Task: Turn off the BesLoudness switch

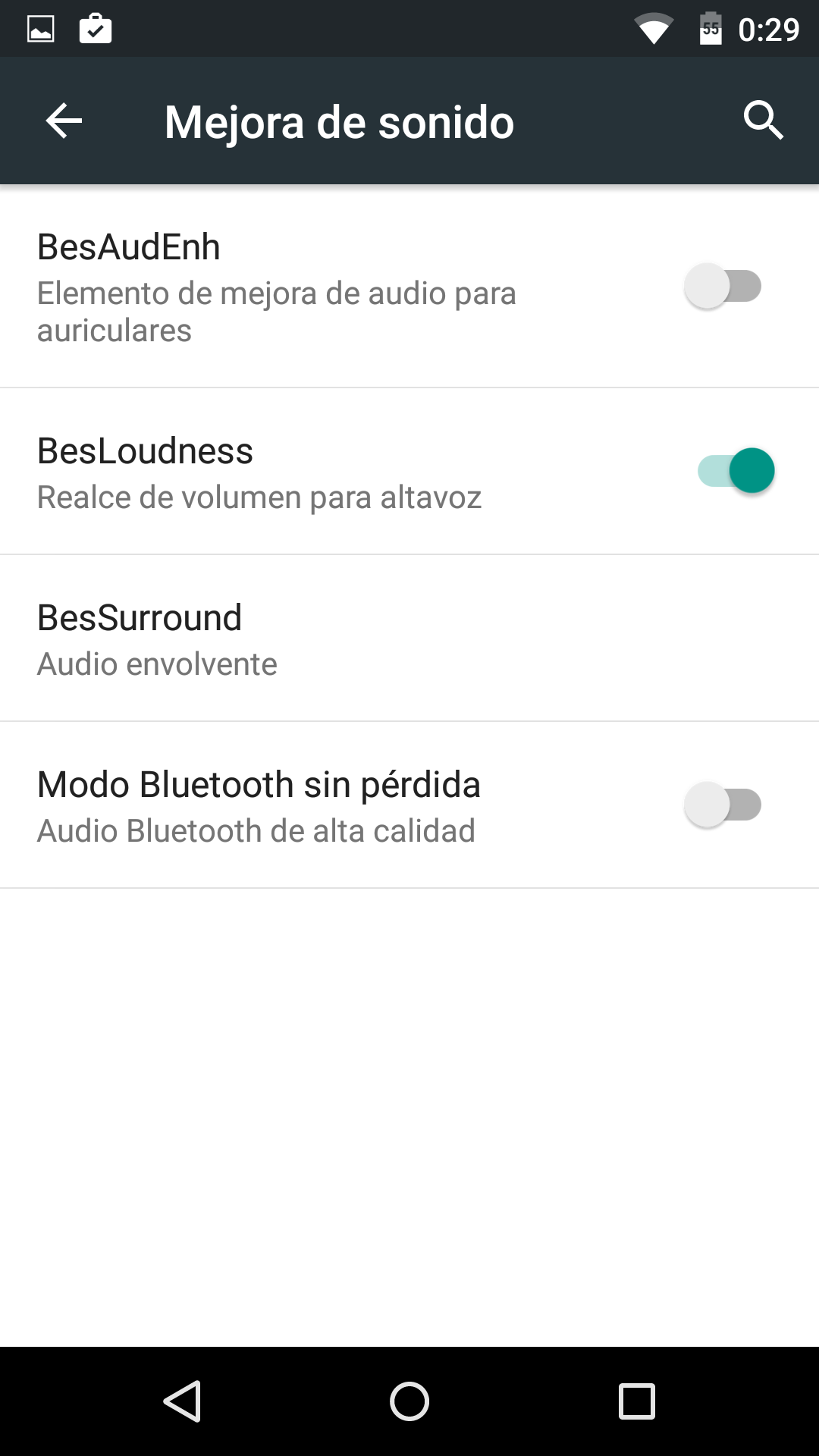Action: pyautogui.click(x=736, y=471)
